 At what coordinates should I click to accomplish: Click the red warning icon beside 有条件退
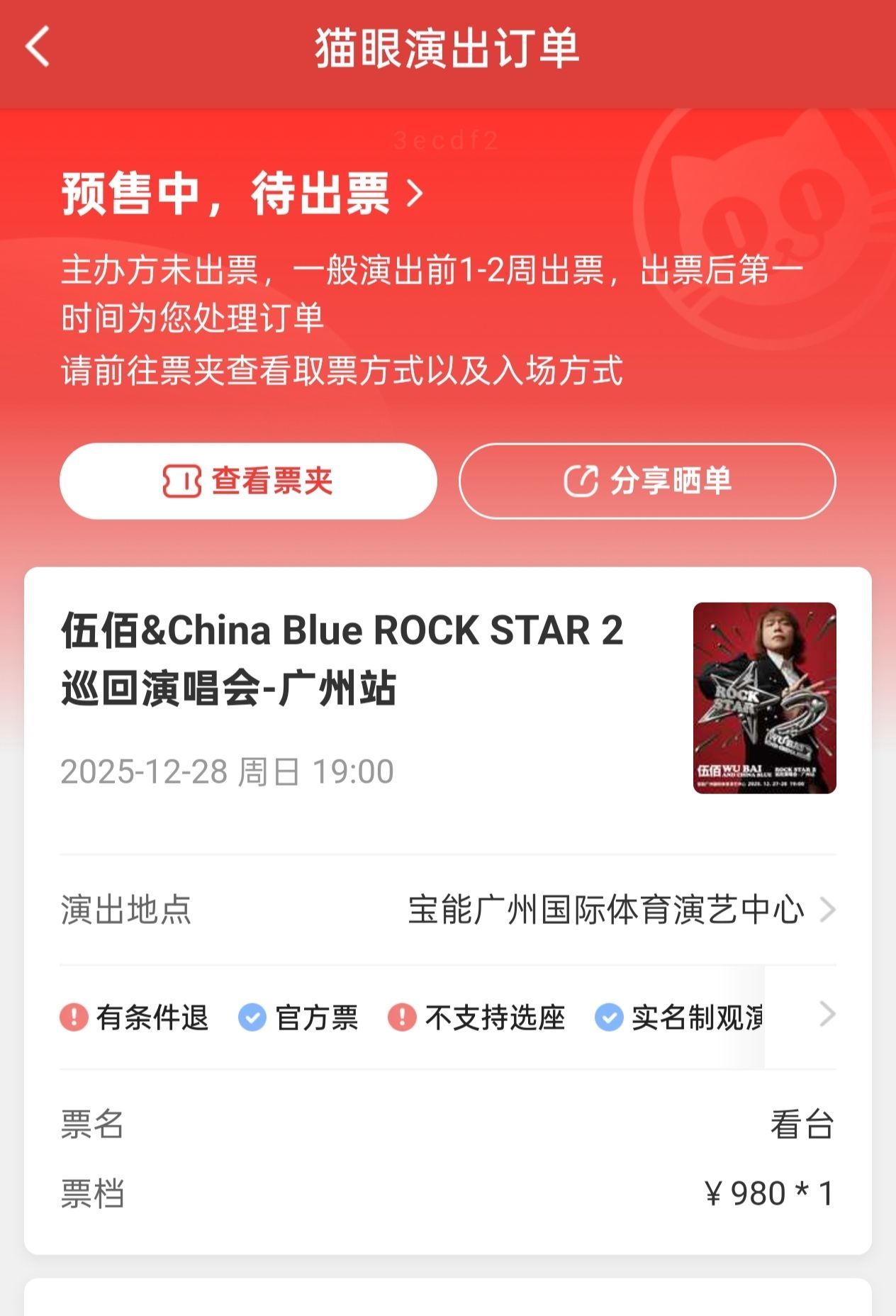coord(74,1018)
